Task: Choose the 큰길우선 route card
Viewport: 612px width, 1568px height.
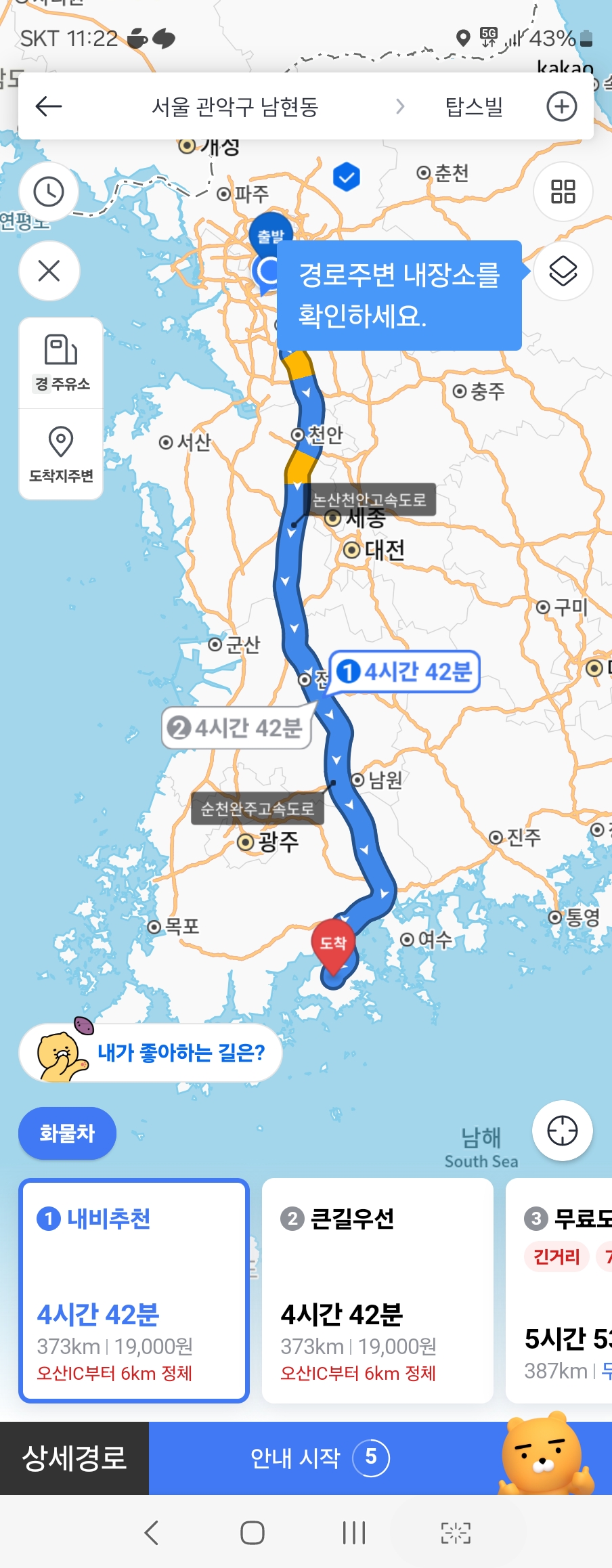Action: pyautogui.click(x=377, y=1290)
